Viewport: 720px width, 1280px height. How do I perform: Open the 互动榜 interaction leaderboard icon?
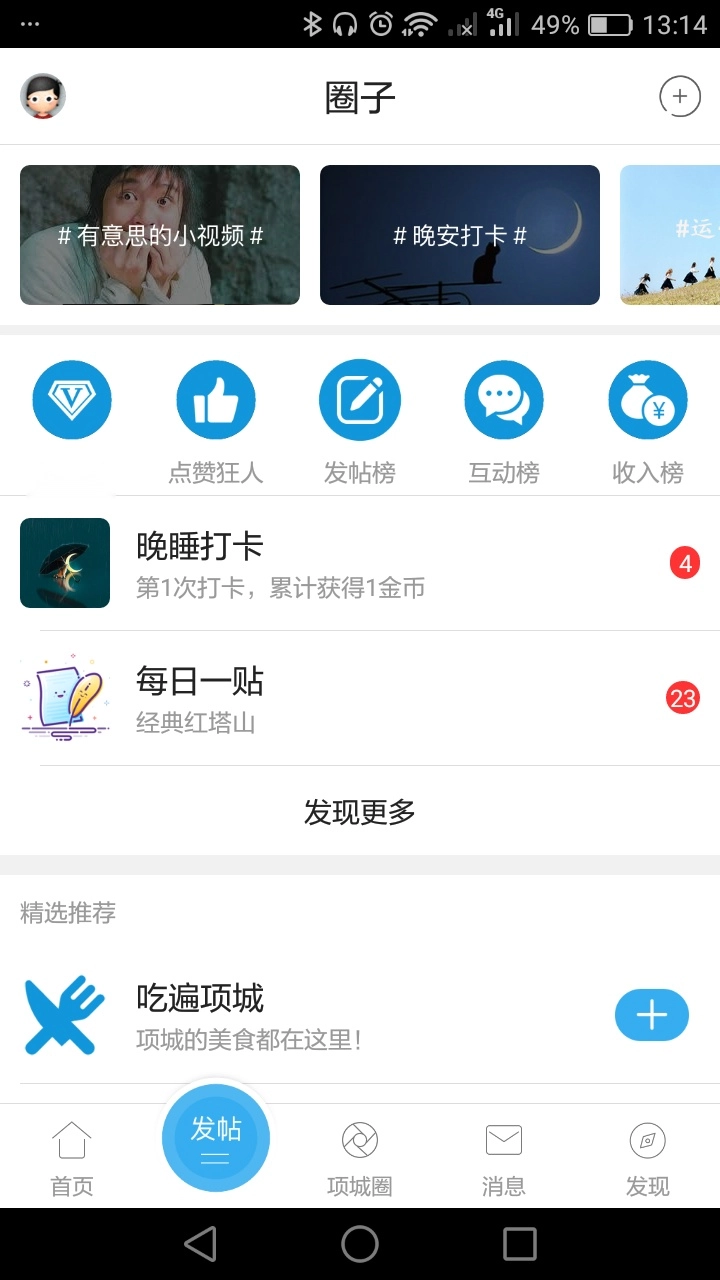coord(503,398)
